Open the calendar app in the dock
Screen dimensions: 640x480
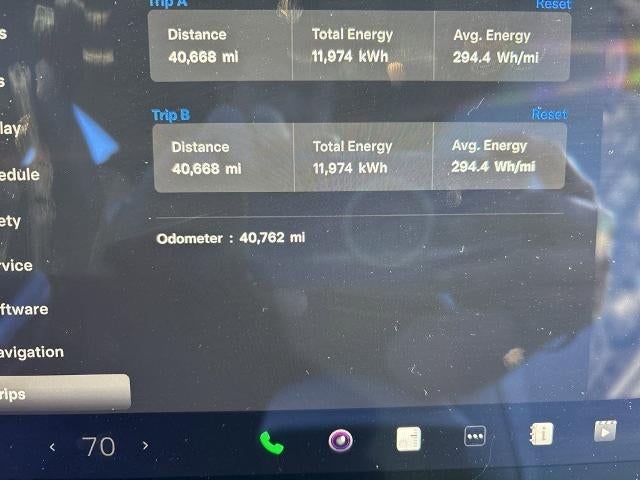(x=408, y=439)
